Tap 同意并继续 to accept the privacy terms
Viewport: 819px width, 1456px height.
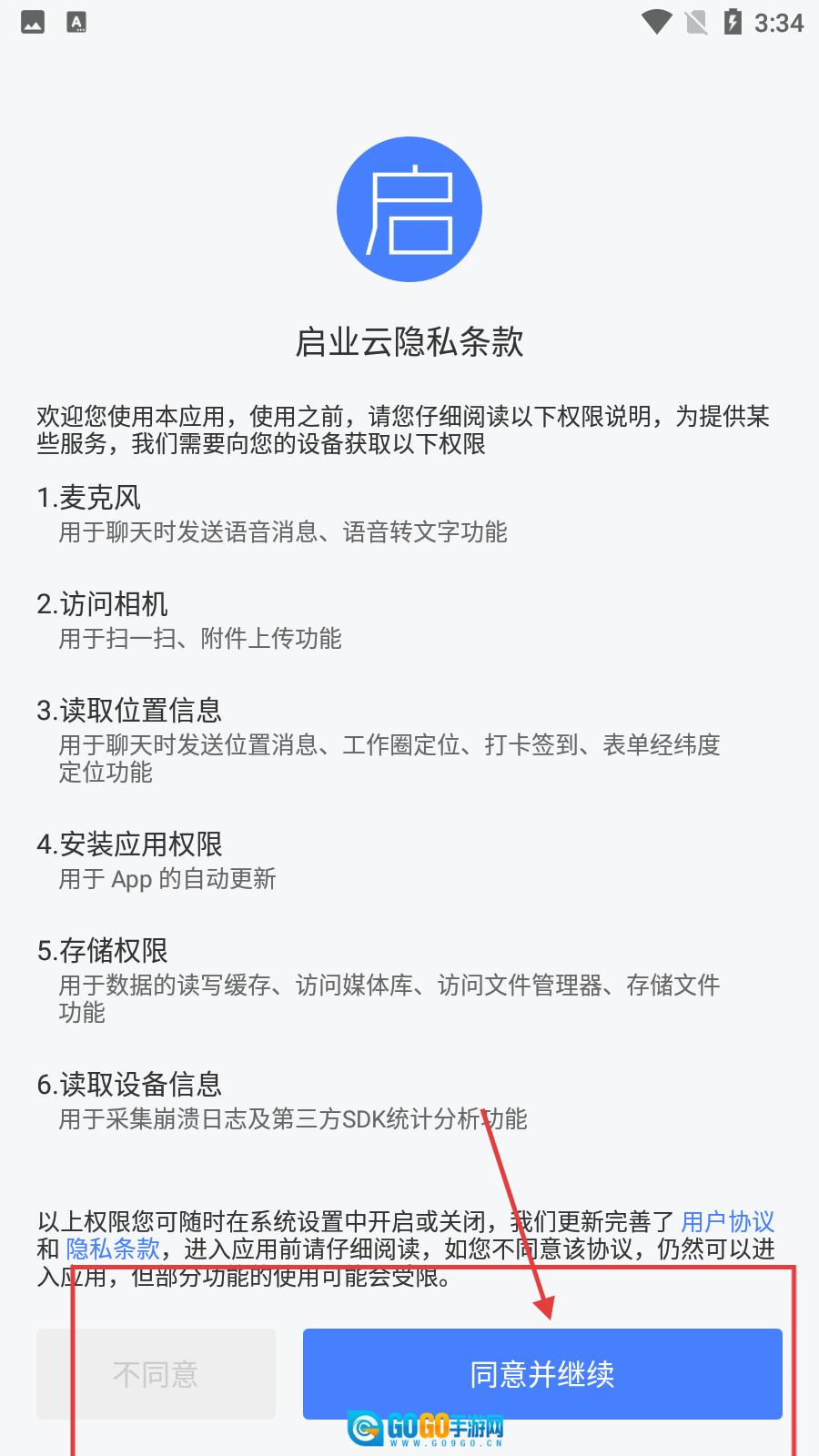click(542, 1373)
